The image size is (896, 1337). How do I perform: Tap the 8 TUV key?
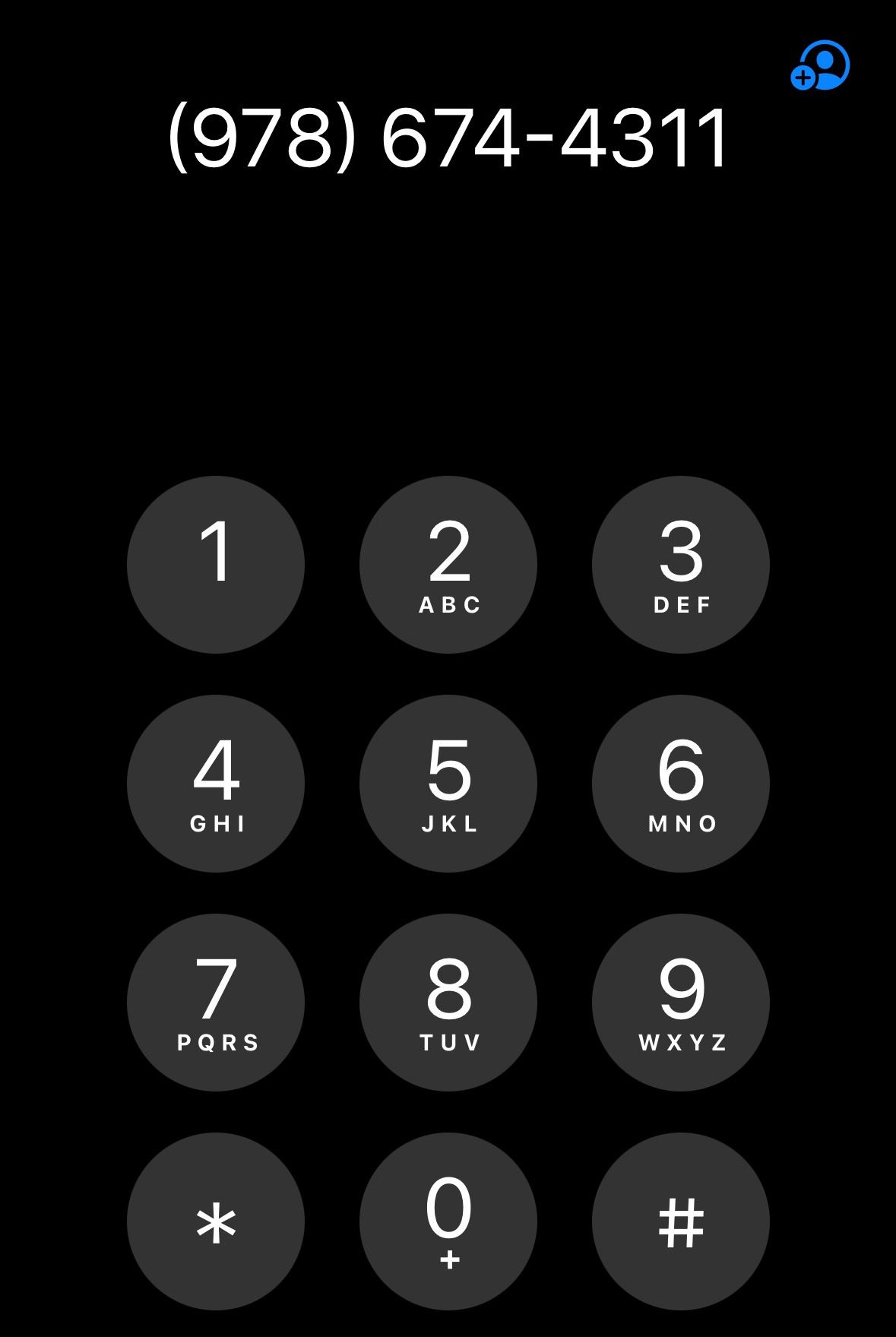pos(448,1003)
